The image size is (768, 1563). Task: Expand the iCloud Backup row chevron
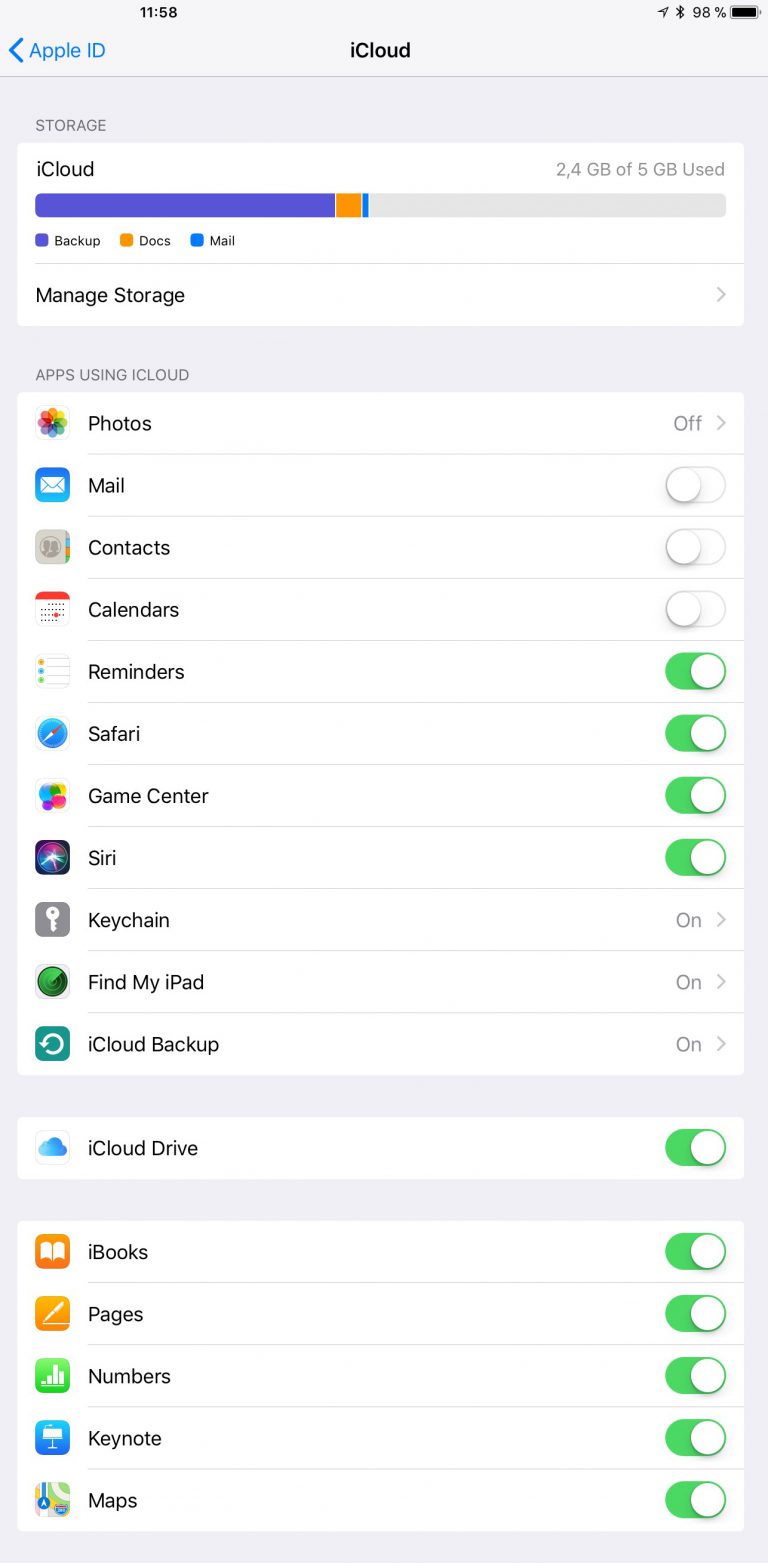tap(720, 1043)
